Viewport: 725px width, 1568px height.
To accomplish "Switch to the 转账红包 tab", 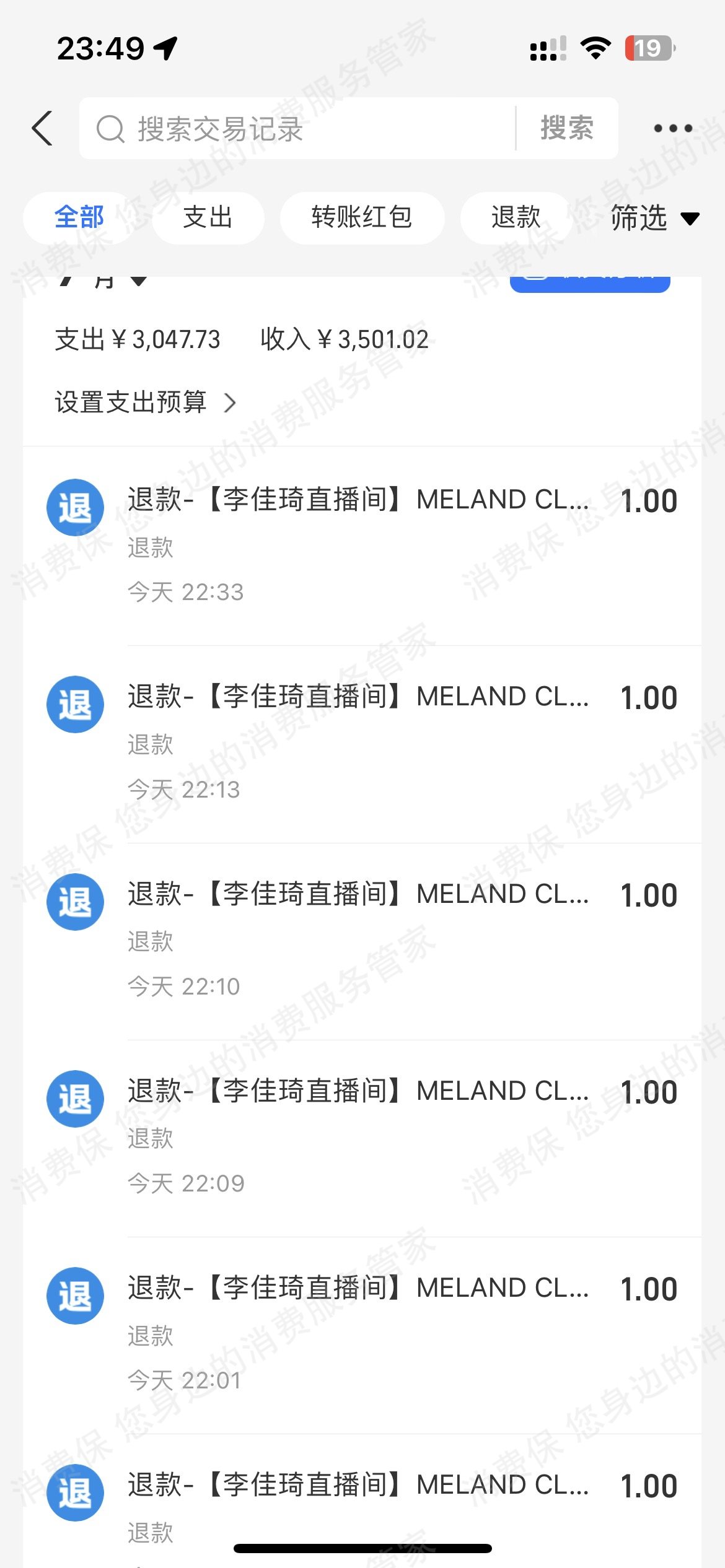I will click(x=362, y=218).
